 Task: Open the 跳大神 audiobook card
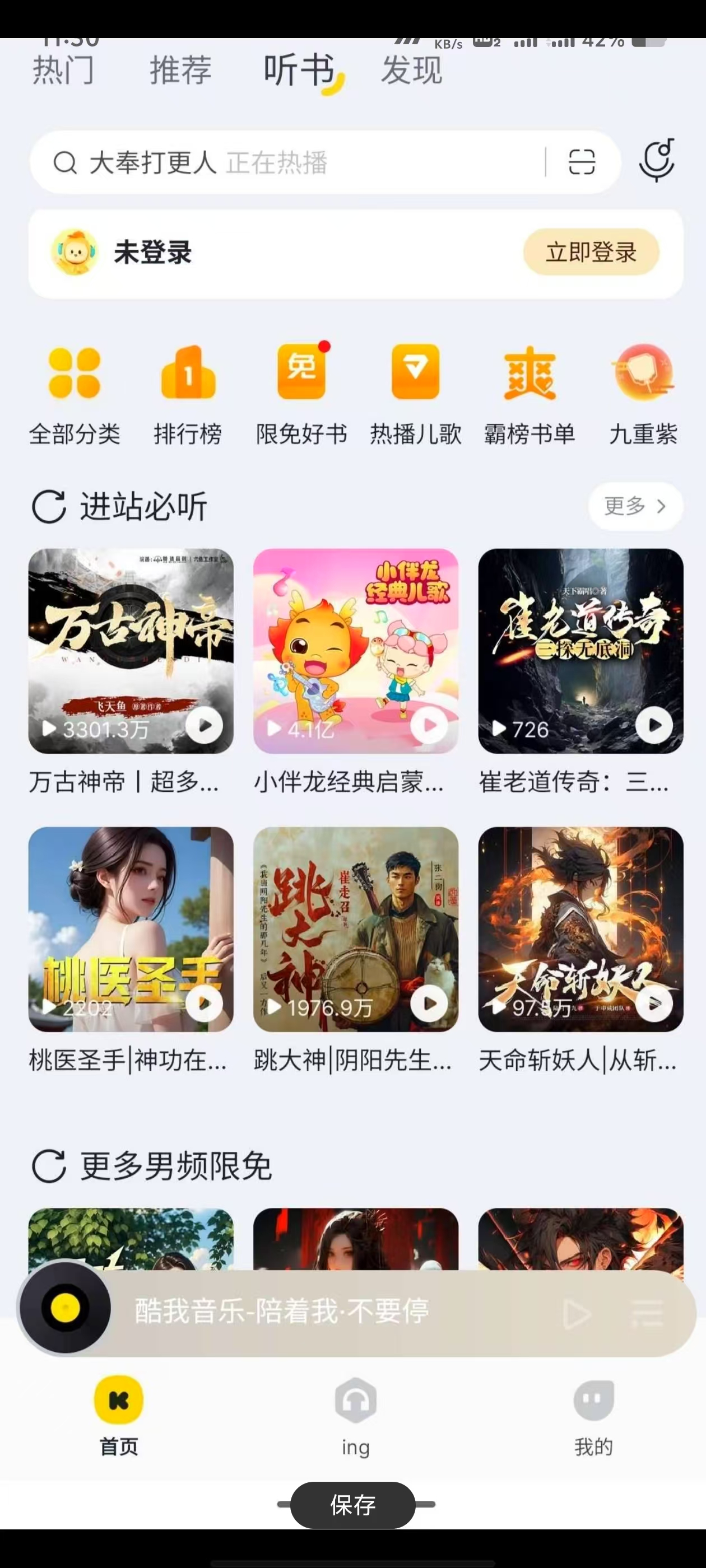tap(356, 930)
